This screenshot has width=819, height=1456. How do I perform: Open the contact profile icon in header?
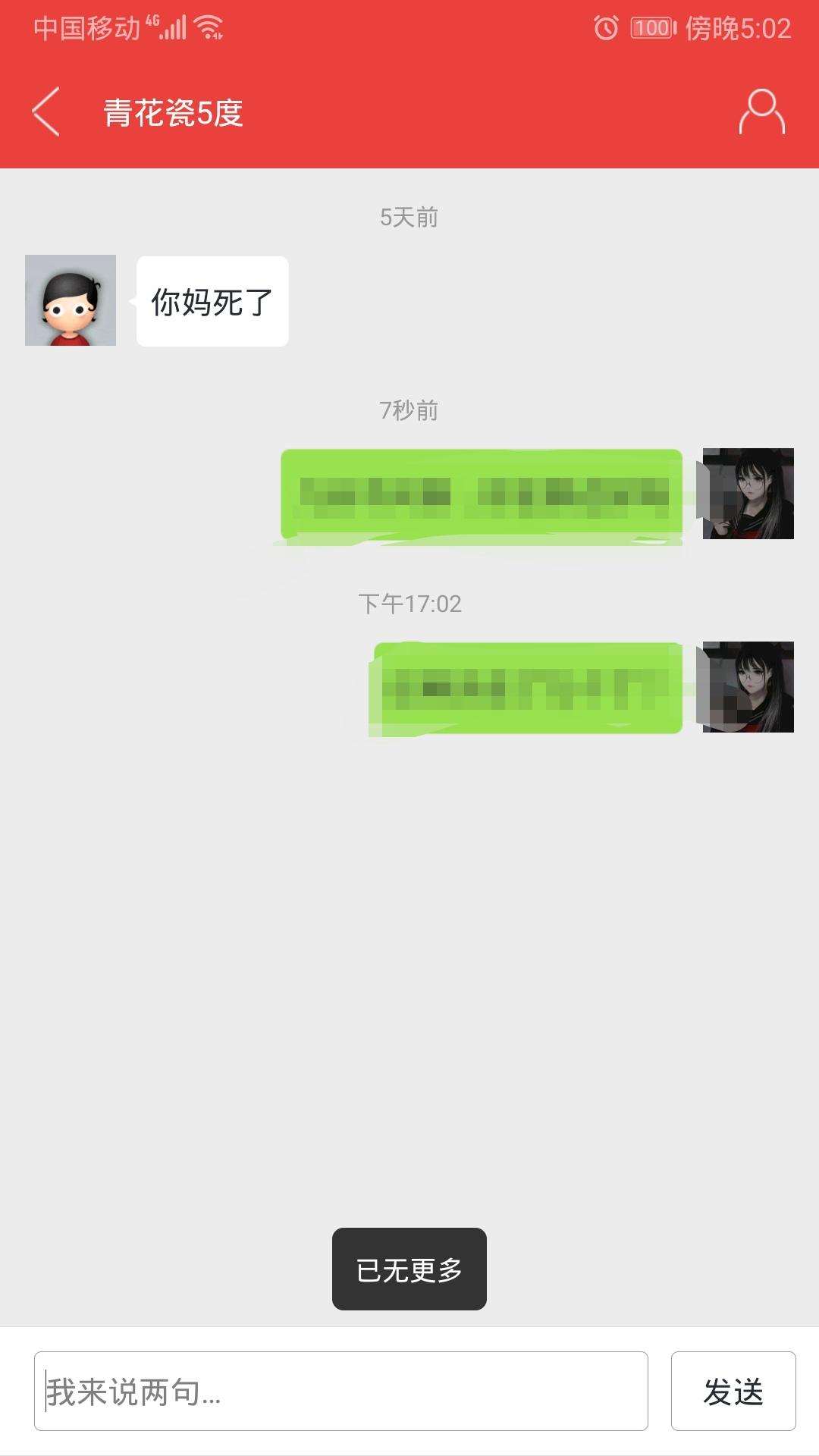(761, 112)
